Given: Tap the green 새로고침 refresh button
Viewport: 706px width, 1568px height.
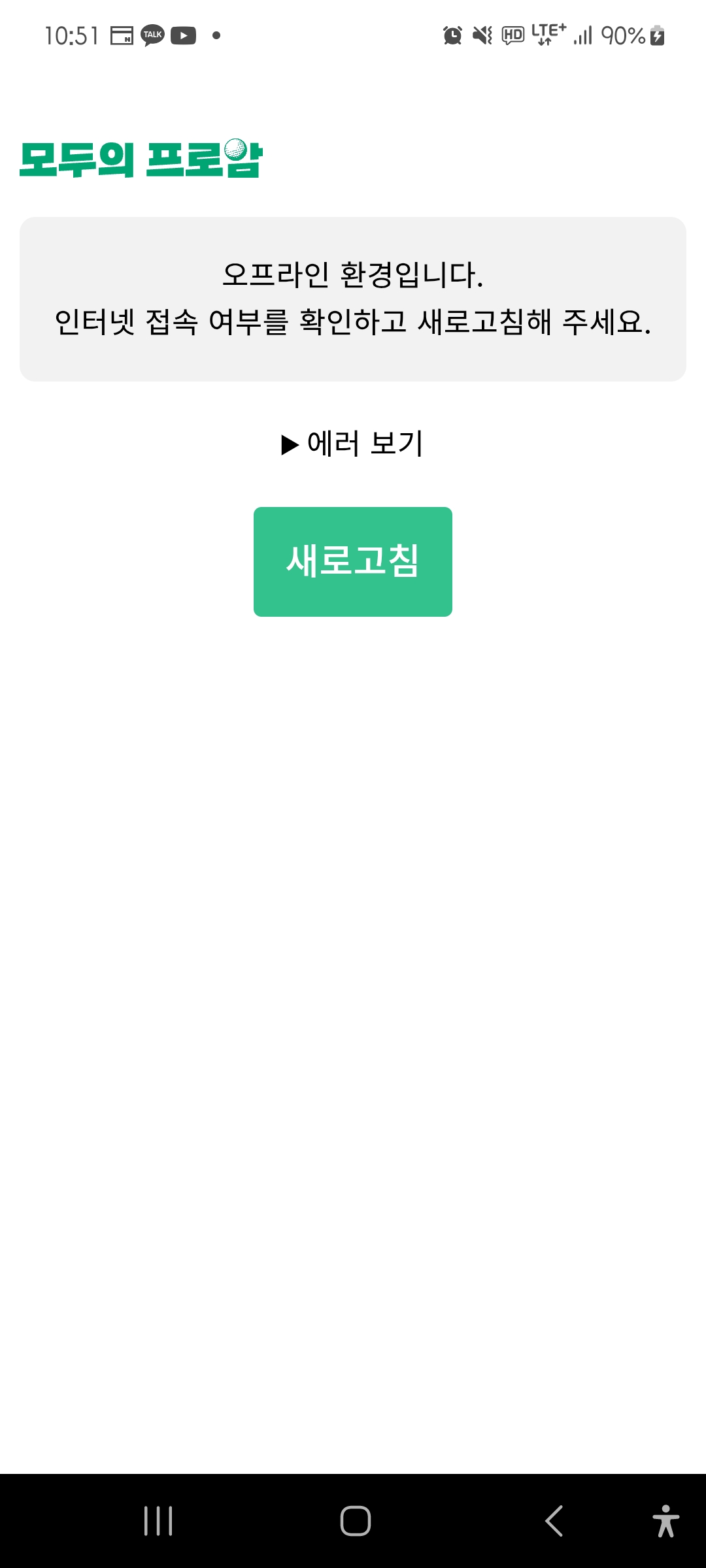Looking at the screenshot, I should click(x=352, y=561).
